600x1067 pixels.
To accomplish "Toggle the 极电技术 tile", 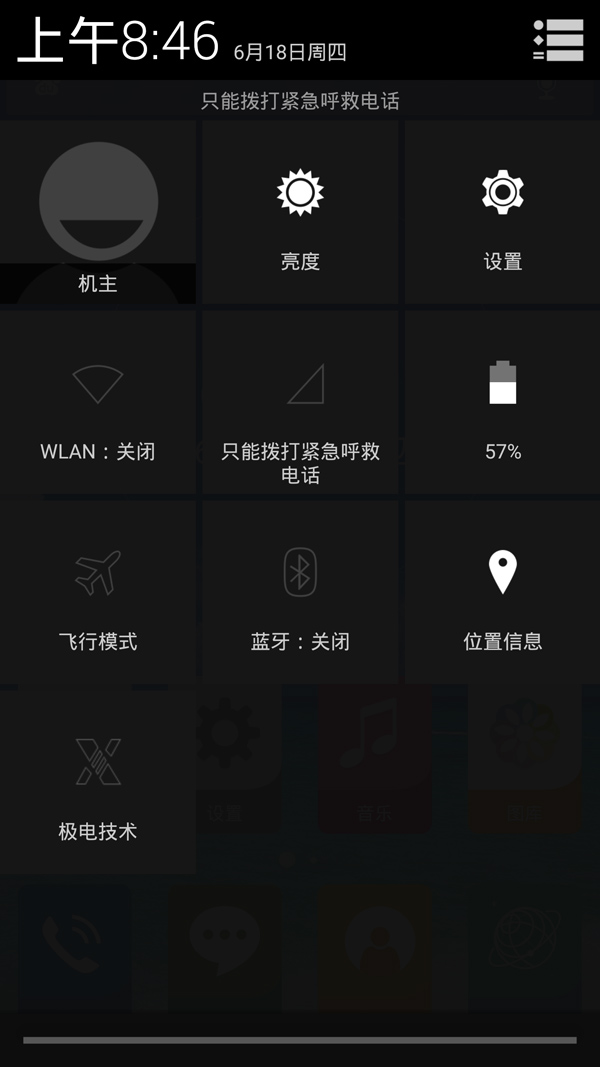I will [98, 782].
